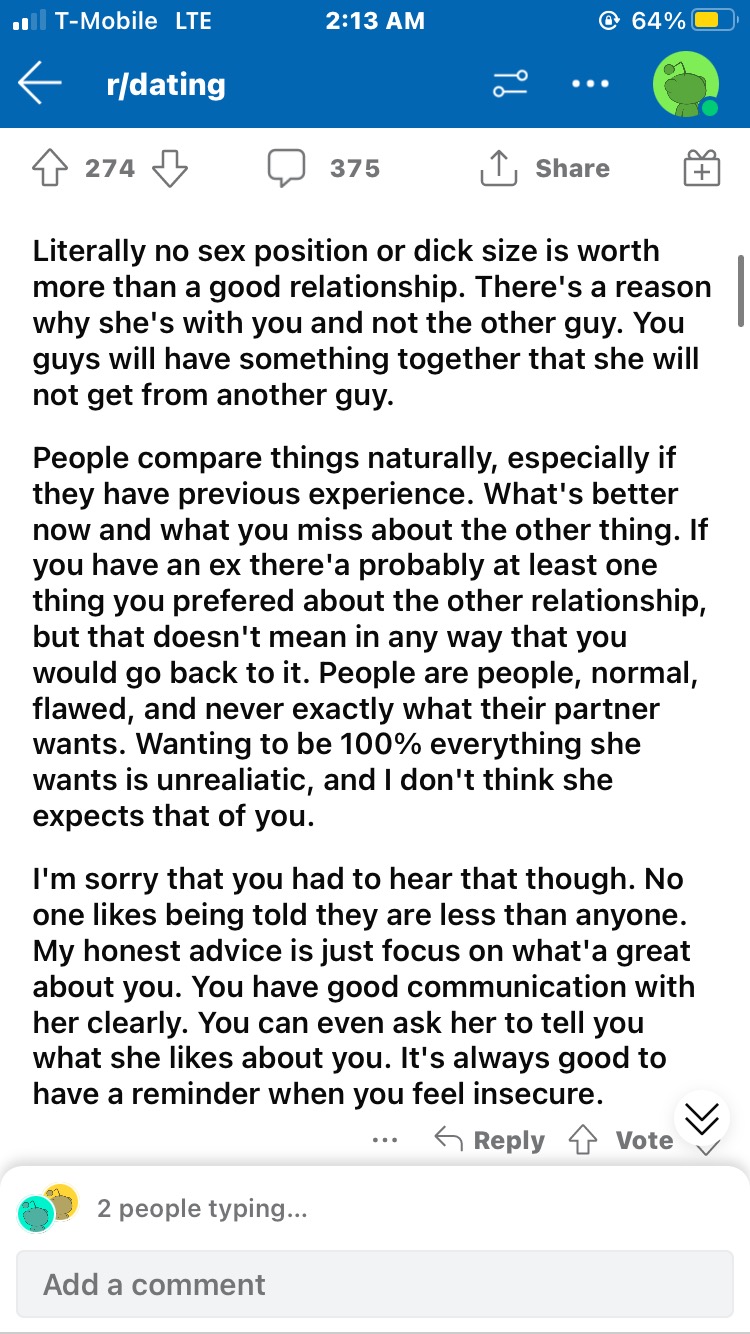Downvote the post
The height and width of the screenshot is (1334, 750).
click(169, 168)
